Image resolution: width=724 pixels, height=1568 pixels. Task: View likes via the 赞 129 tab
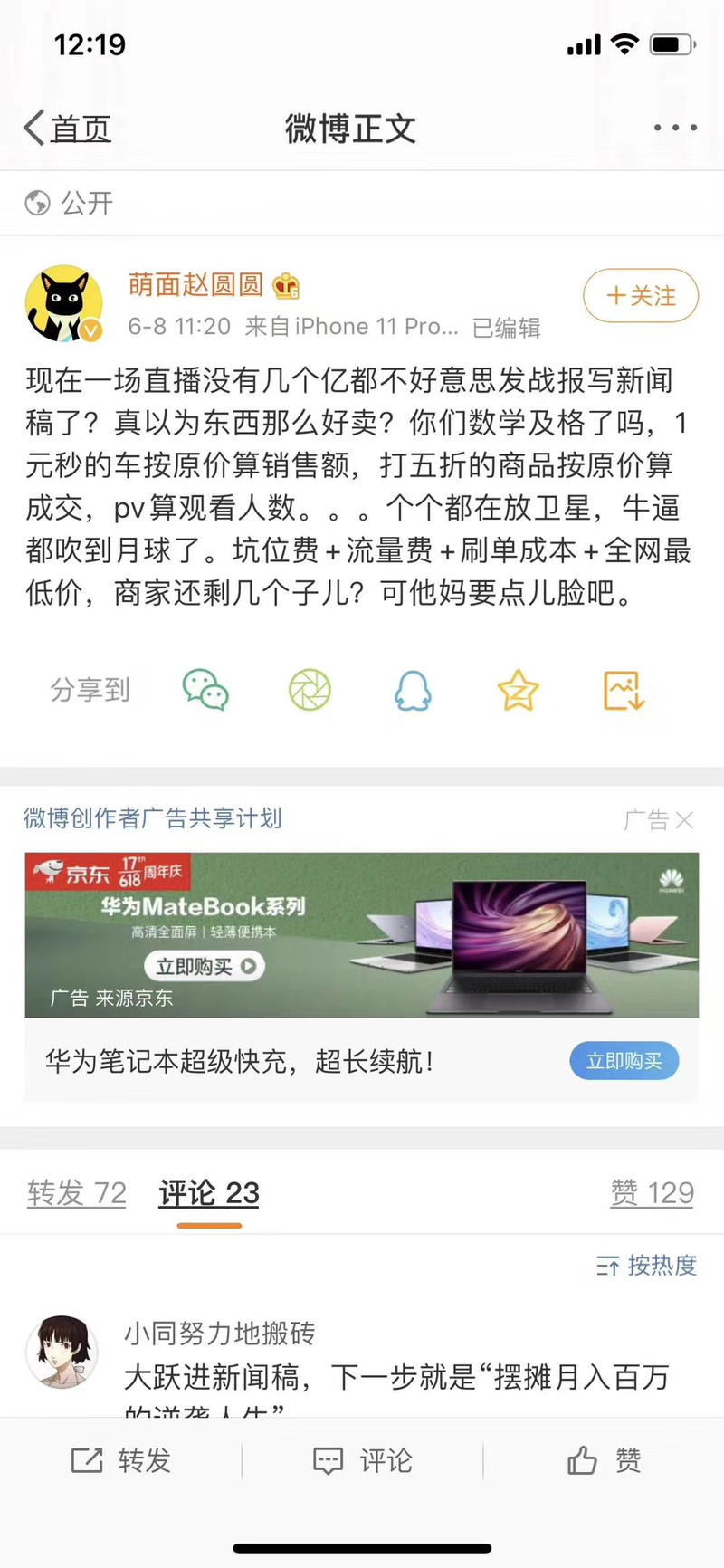(x=653, y=1193)
